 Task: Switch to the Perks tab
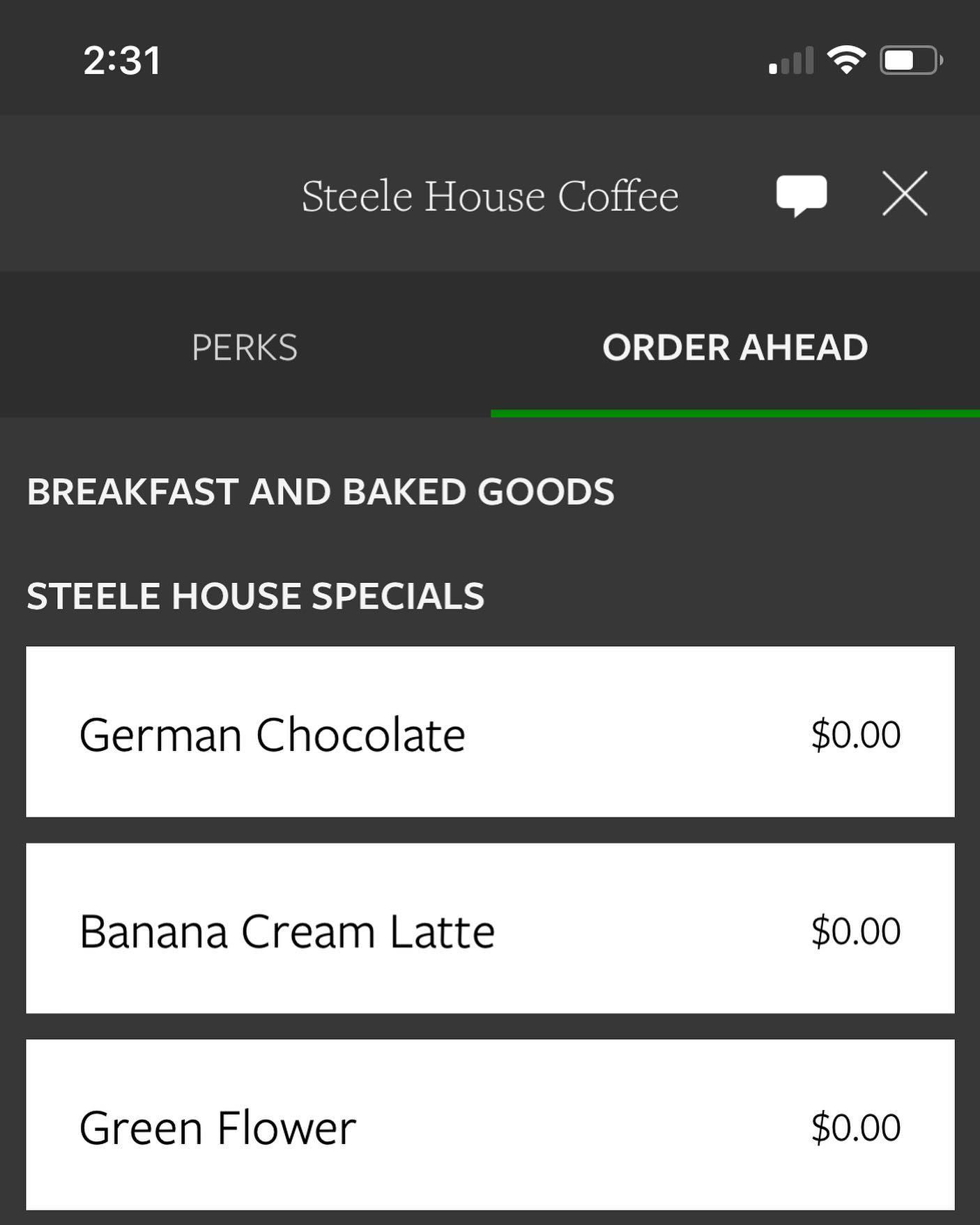tap(245, 347)
